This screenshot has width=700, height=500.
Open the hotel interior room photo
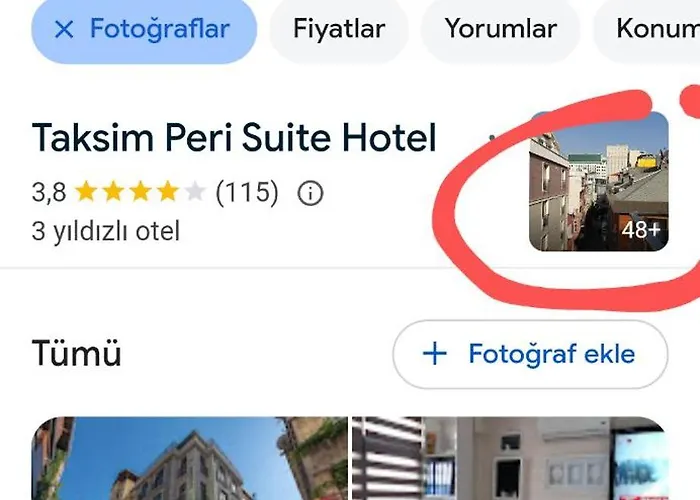tap(508, 460)
